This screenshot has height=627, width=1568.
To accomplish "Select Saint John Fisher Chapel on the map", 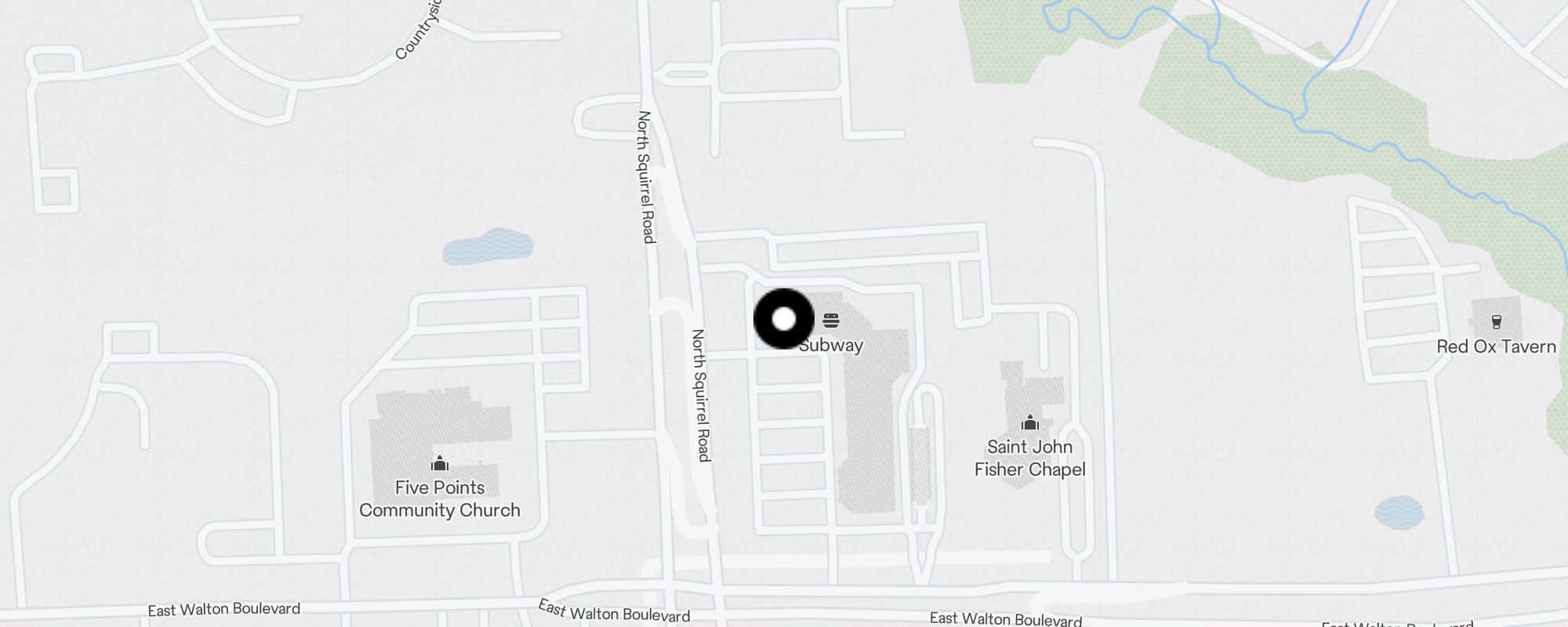I will (1029, 424).
